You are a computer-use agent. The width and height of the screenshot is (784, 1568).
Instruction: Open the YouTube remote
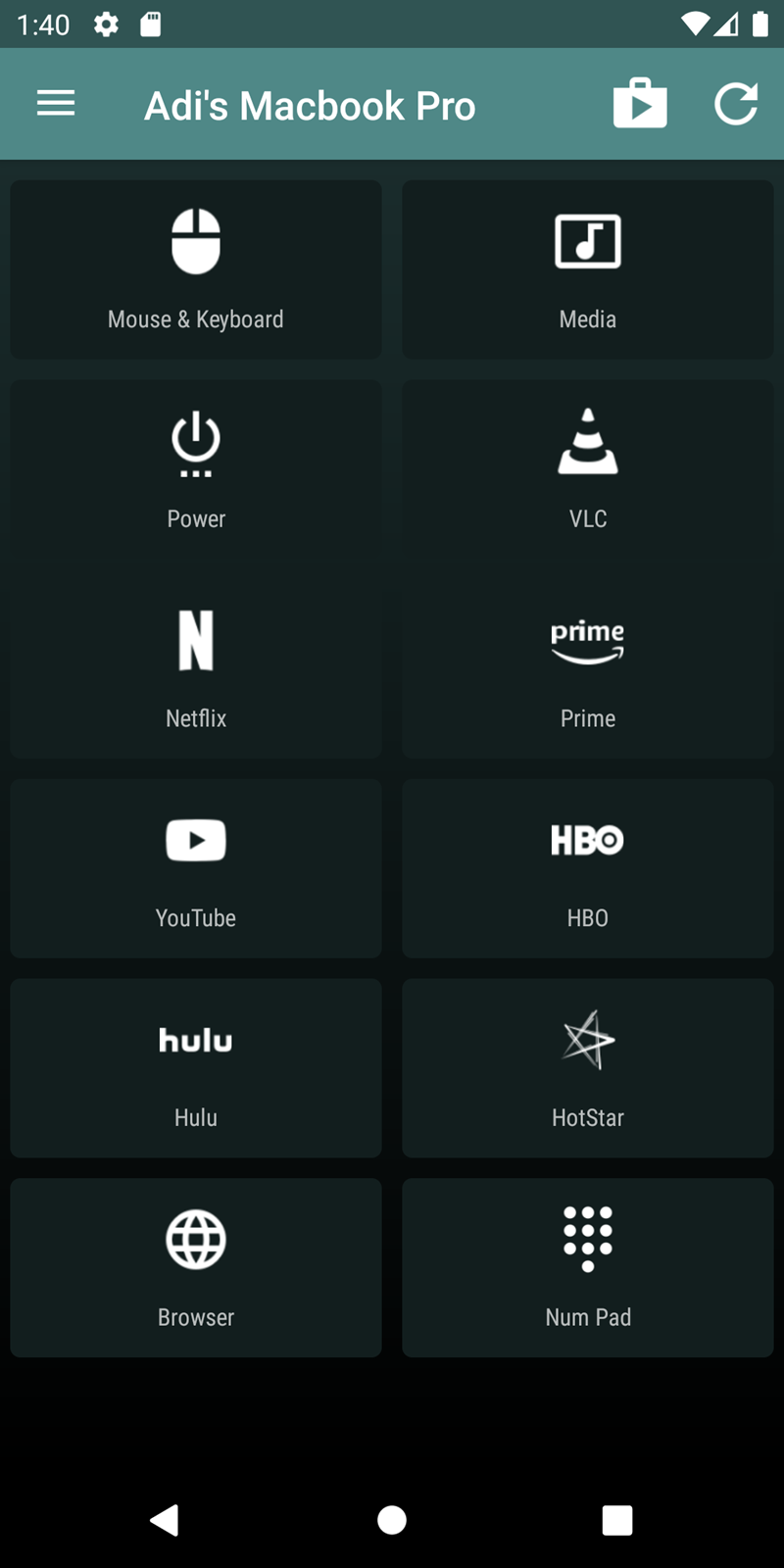click(x=196, y=869)
